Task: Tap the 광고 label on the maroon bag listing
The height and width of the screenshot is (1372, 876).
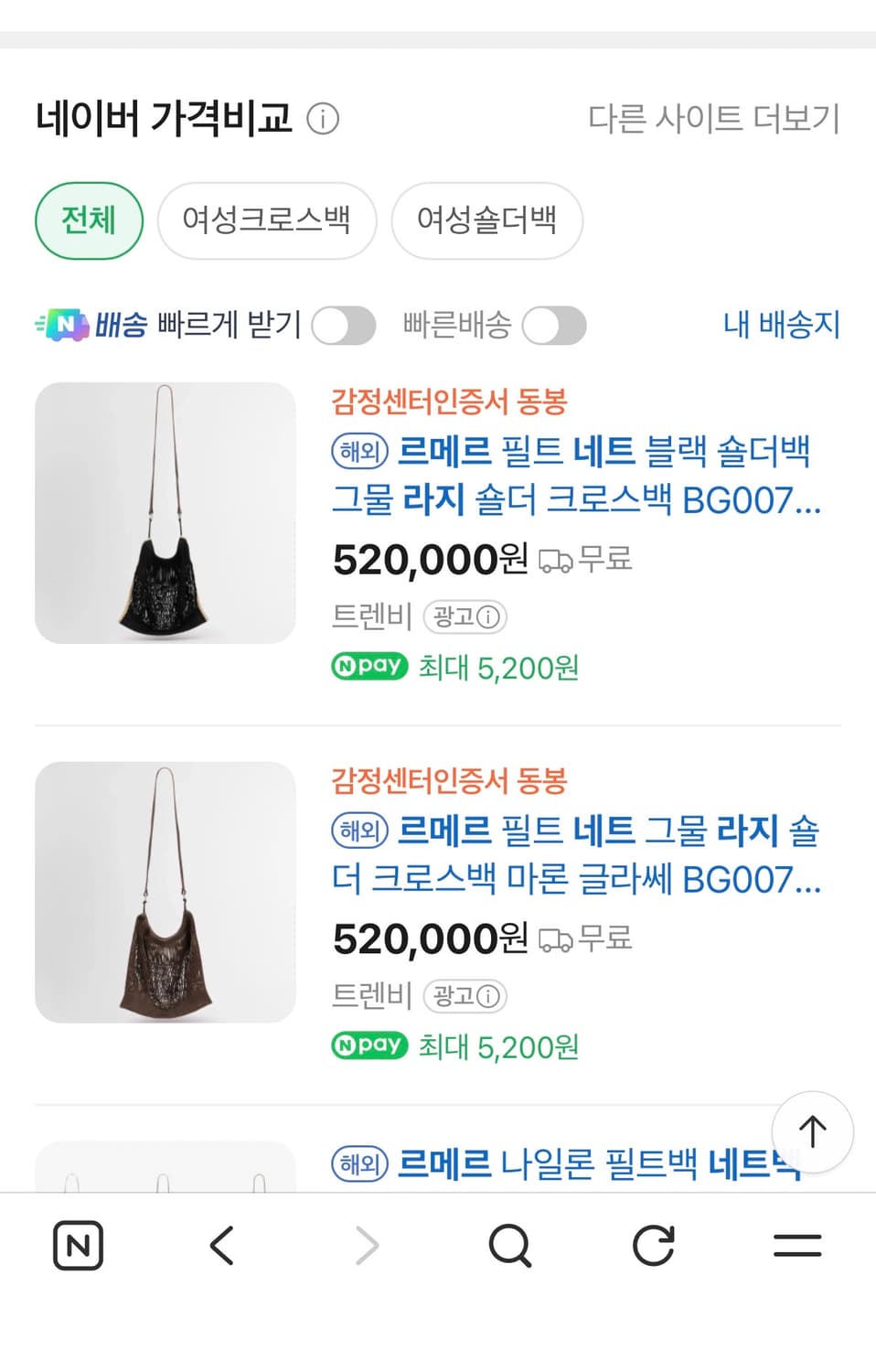Action: click(x=466, y=997)
